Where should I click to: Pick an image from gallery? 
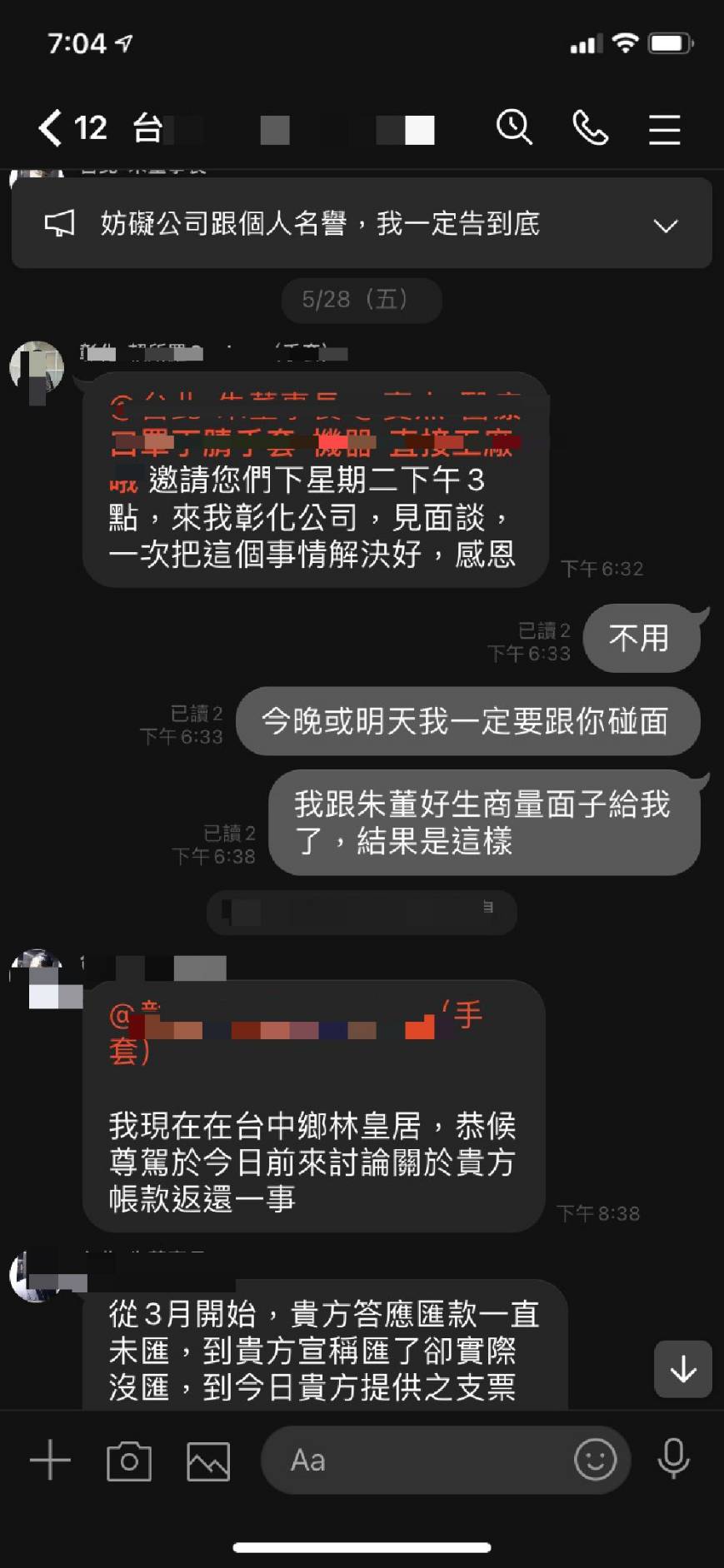point(208,1461)
